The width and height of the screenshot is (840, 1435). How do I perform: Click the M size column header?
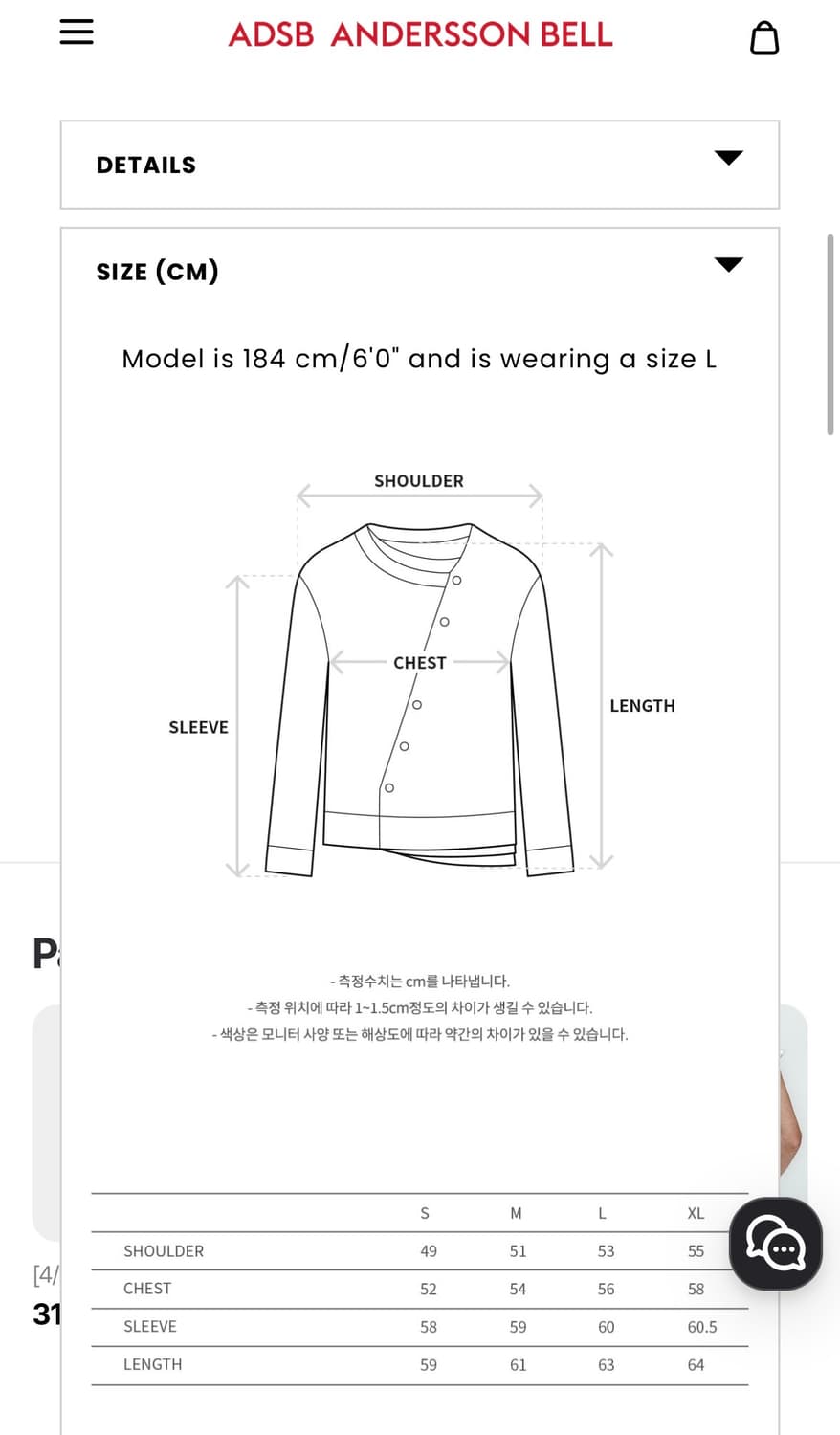click(516, 1213)
